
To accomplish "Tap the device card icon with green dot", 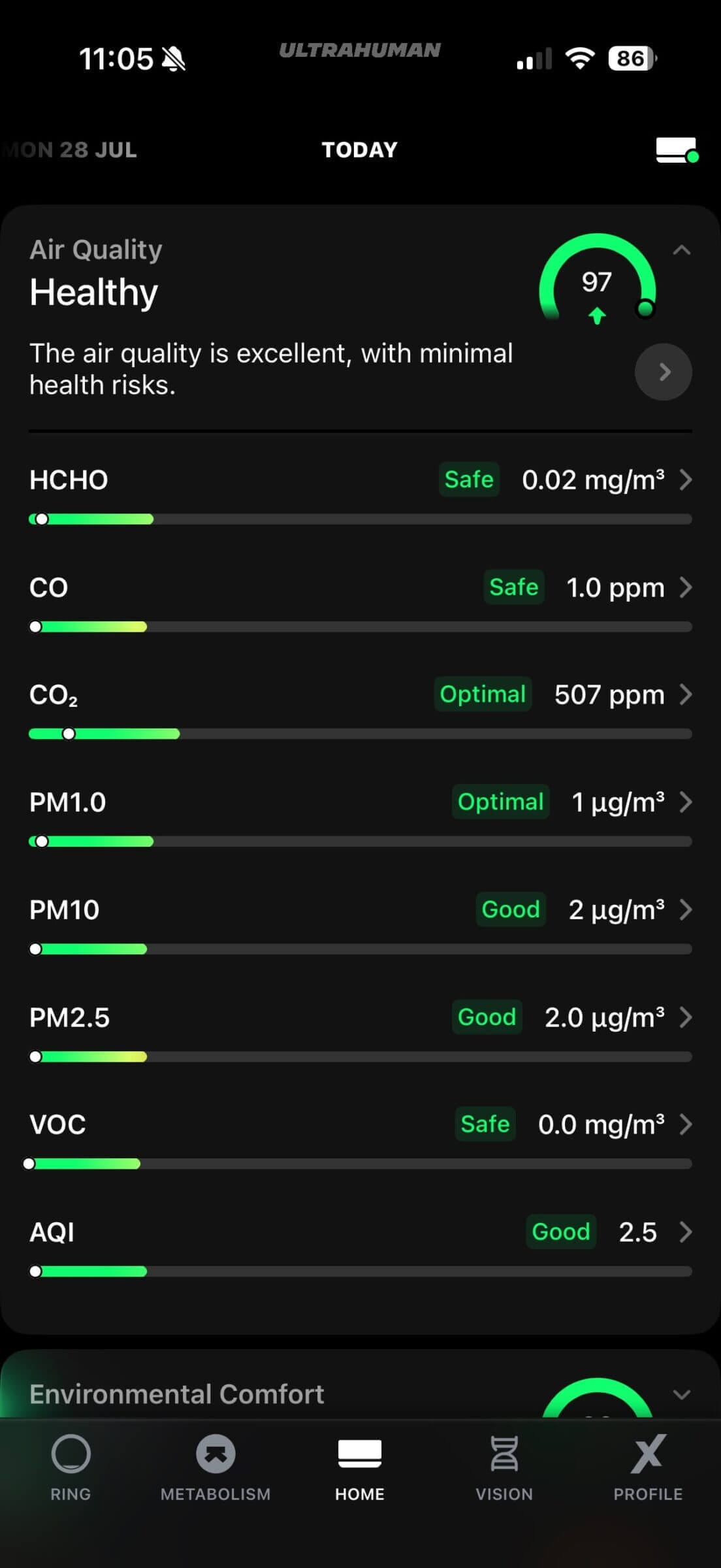I will (677, 150).
